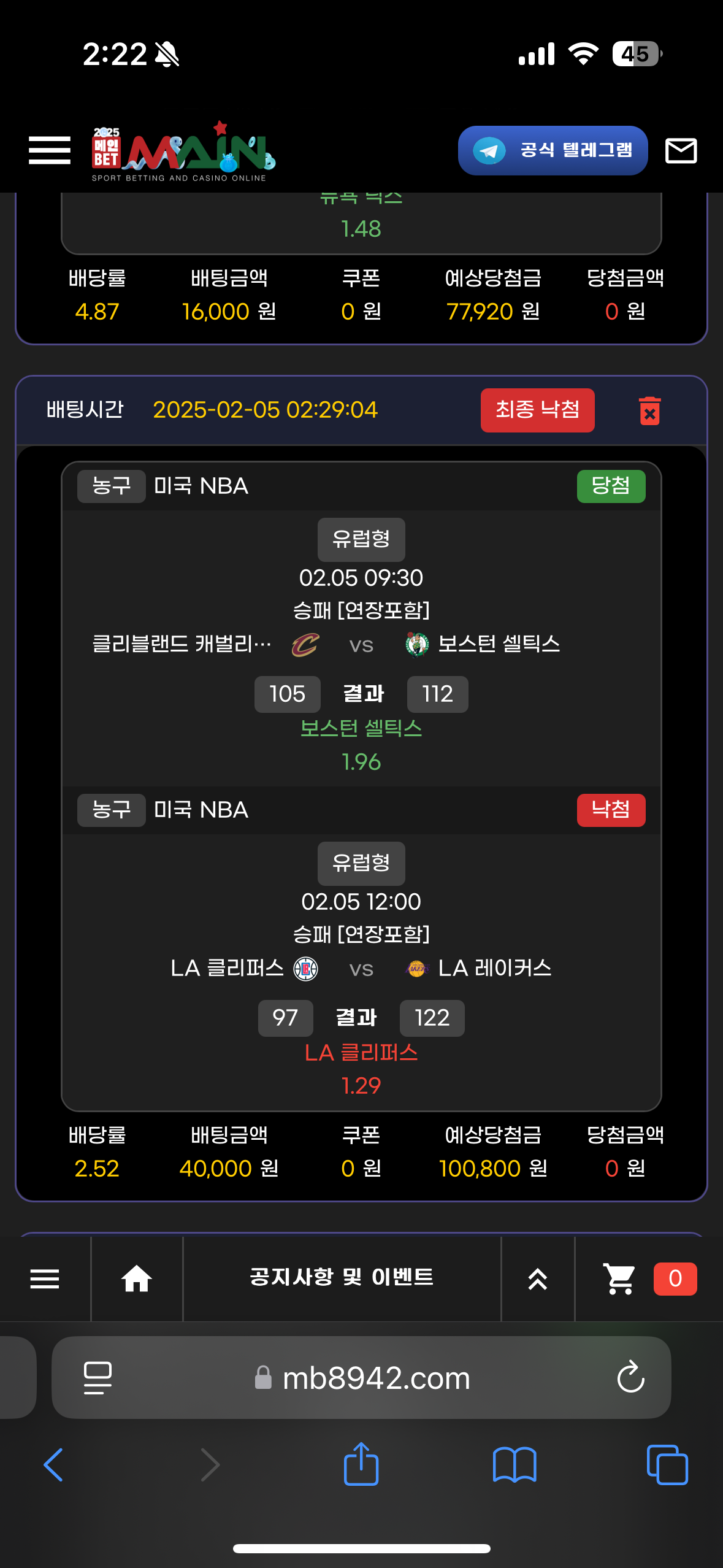The image size is (723, 1568).
Task: Tap the mb8942.com address bar
Action: coord(375,1378)
